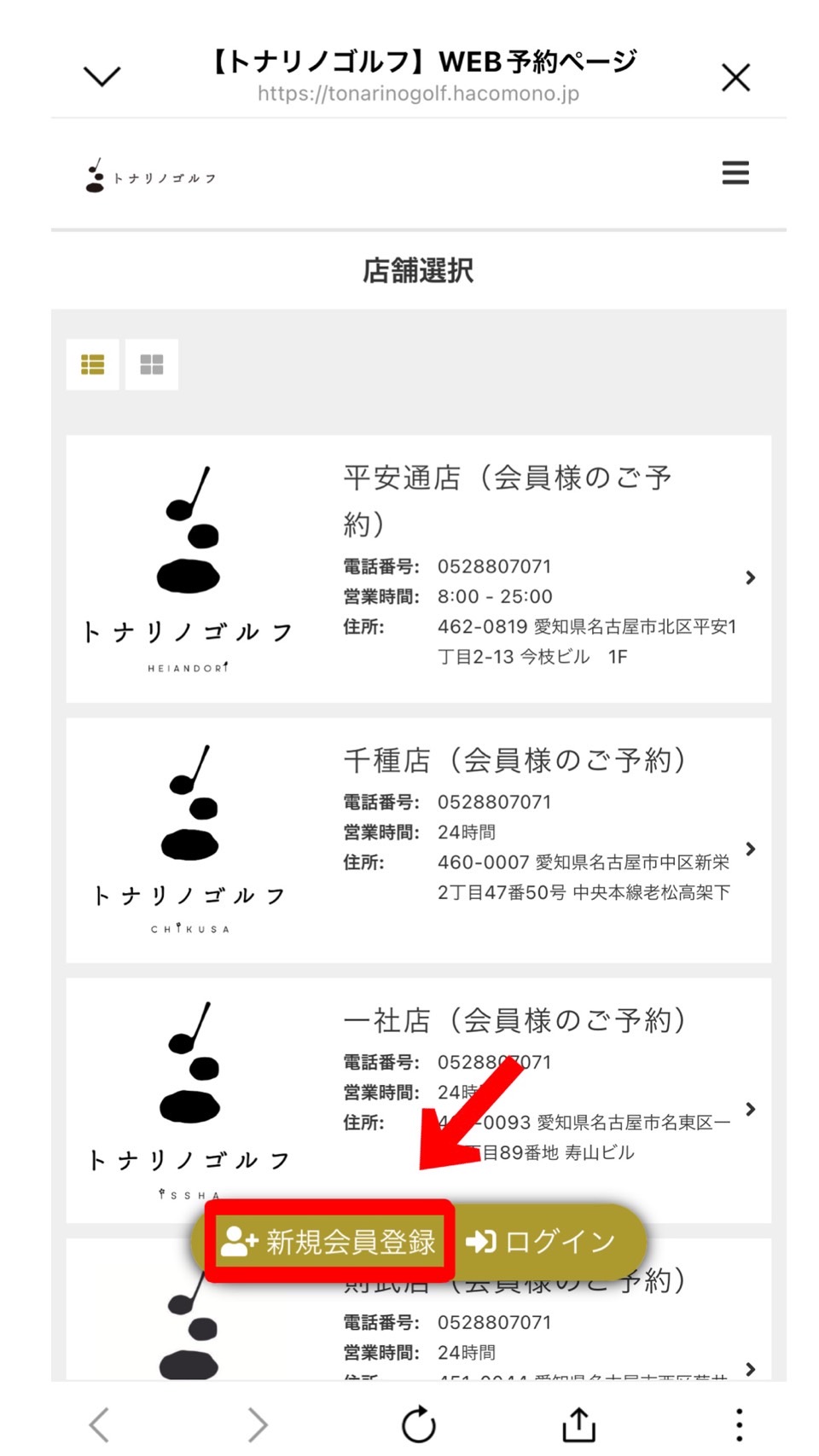This screenshot has height=1456, width=819.
Task: Select the 千種店 store card
Action: tap(418, 840)
